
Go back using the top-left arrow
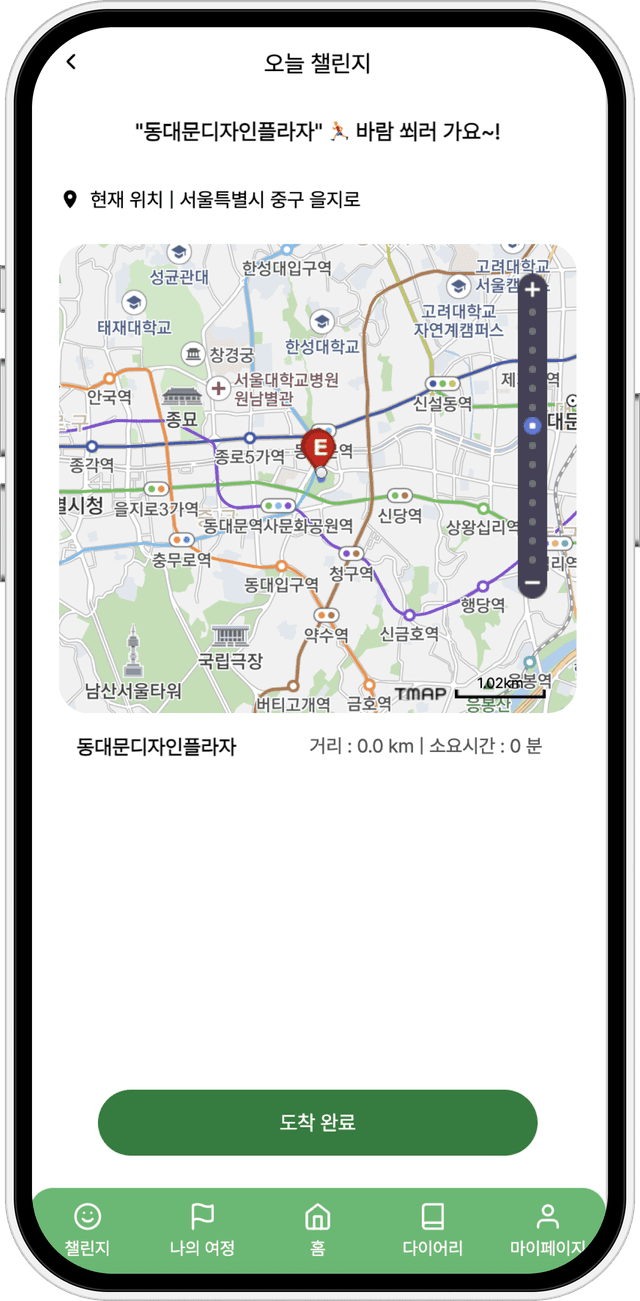[x=71, y=62]
